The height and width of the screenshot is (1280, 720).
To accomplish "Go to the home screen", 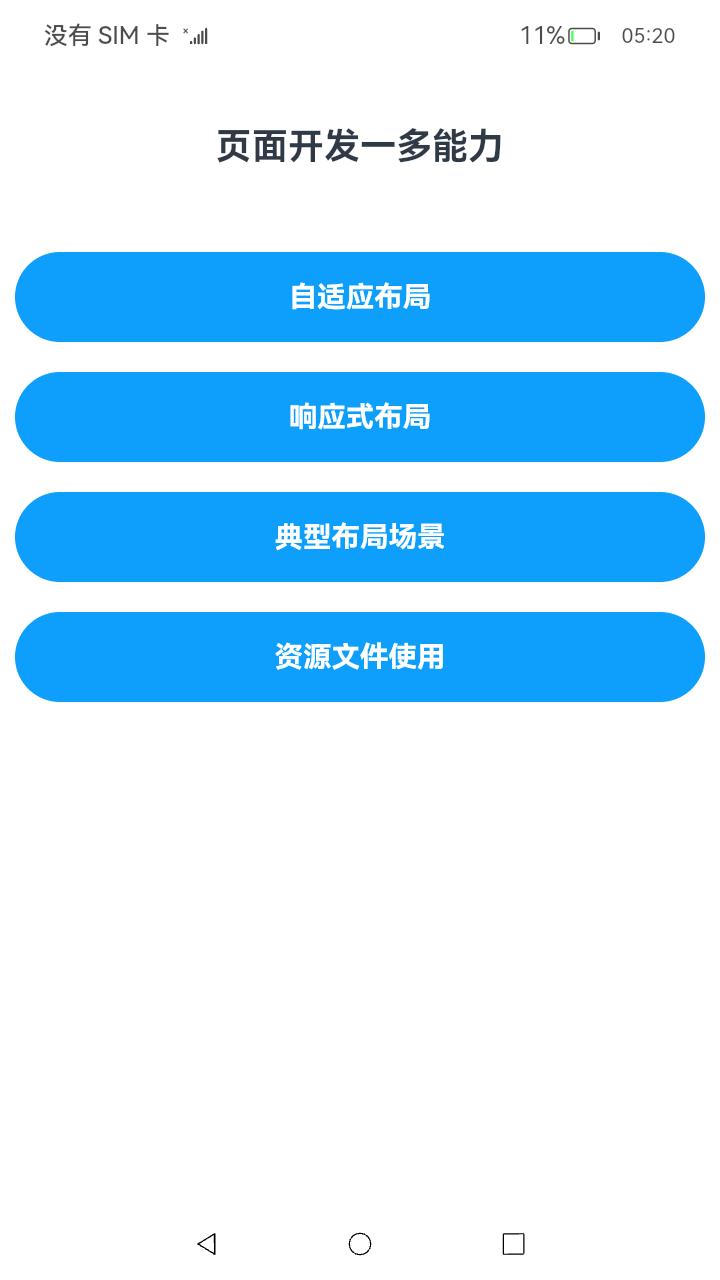I will pyautogui.click(x=360, y=1243).
